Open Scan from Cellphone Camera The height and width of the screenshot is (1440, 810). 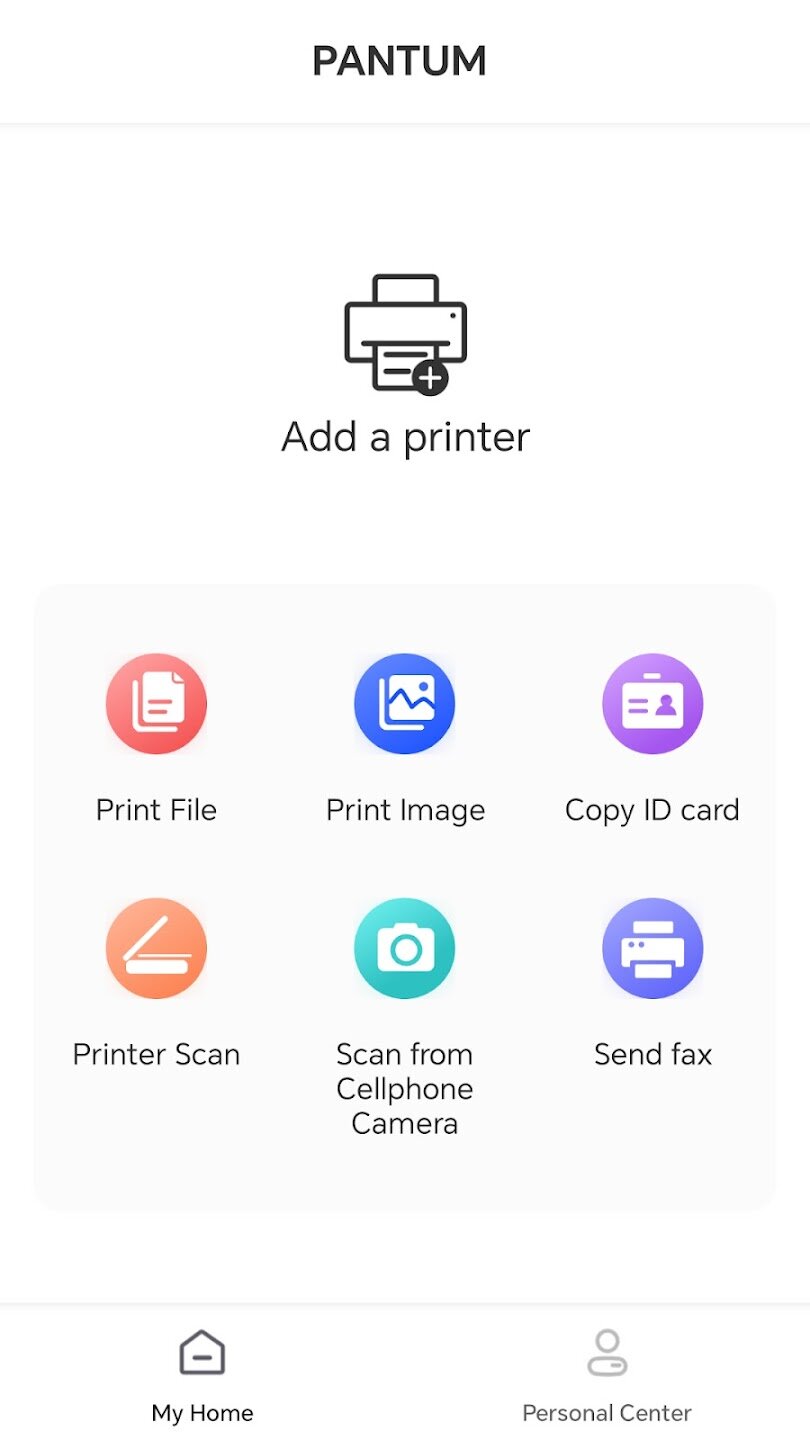[405, 1018]
